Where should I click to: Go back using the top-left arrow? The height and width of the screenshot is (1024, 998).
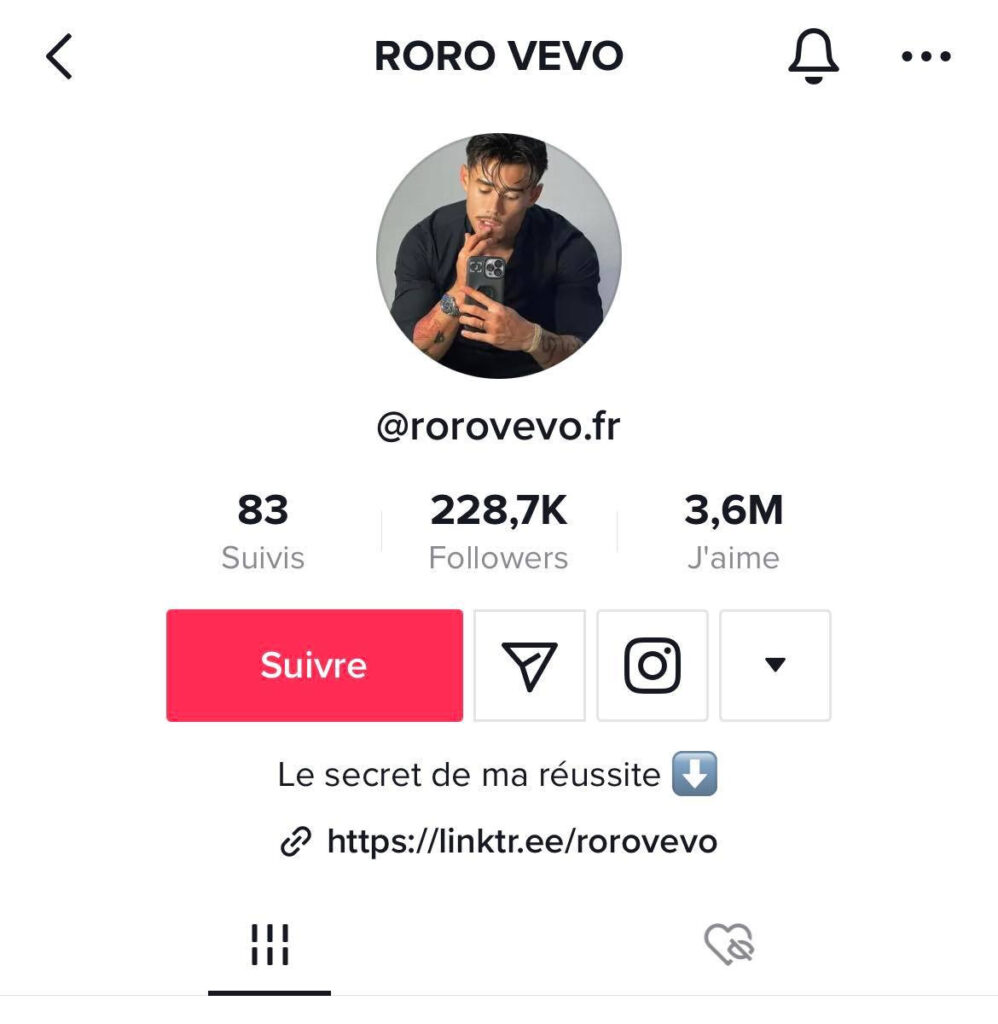[x=60, y=56]
